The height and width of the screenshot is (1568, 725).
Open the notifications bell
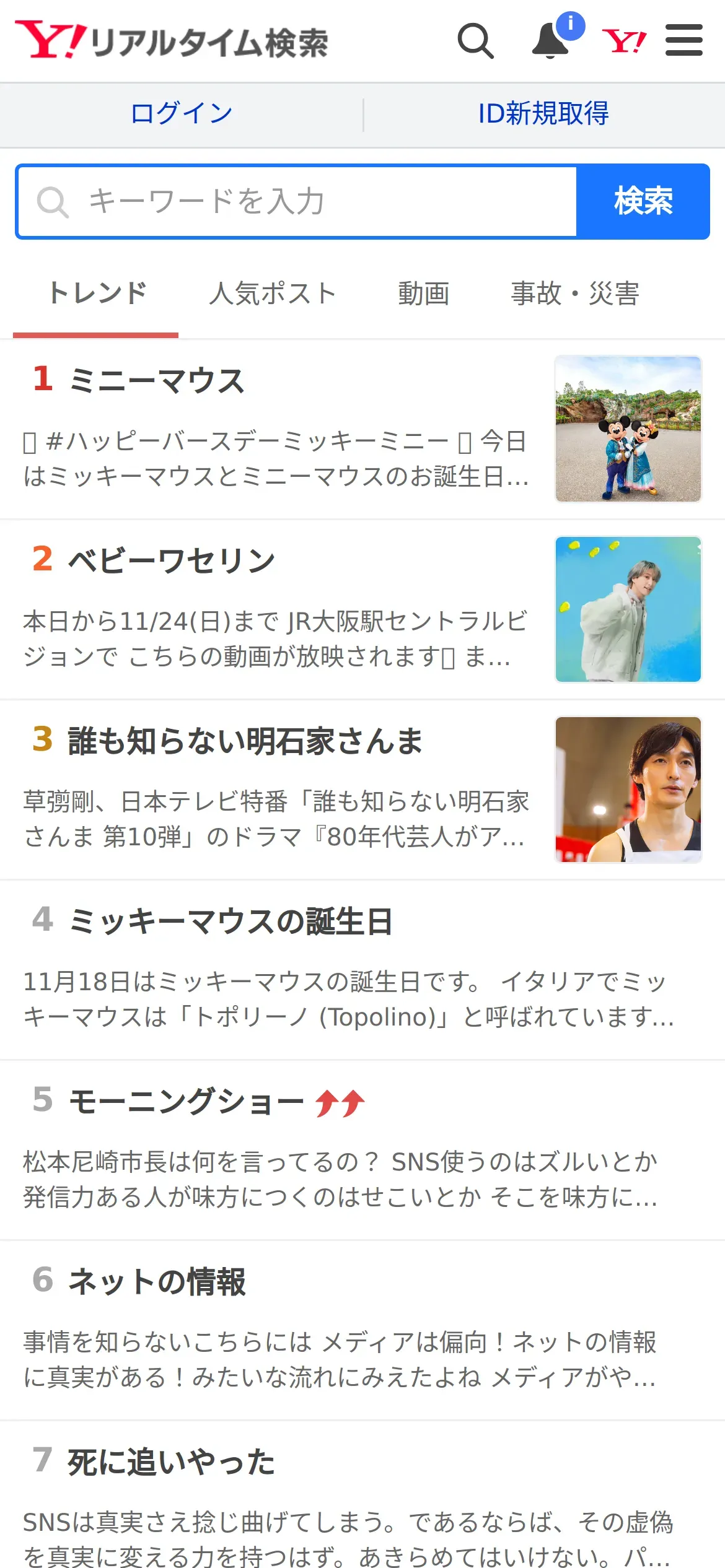click(551, 41)
